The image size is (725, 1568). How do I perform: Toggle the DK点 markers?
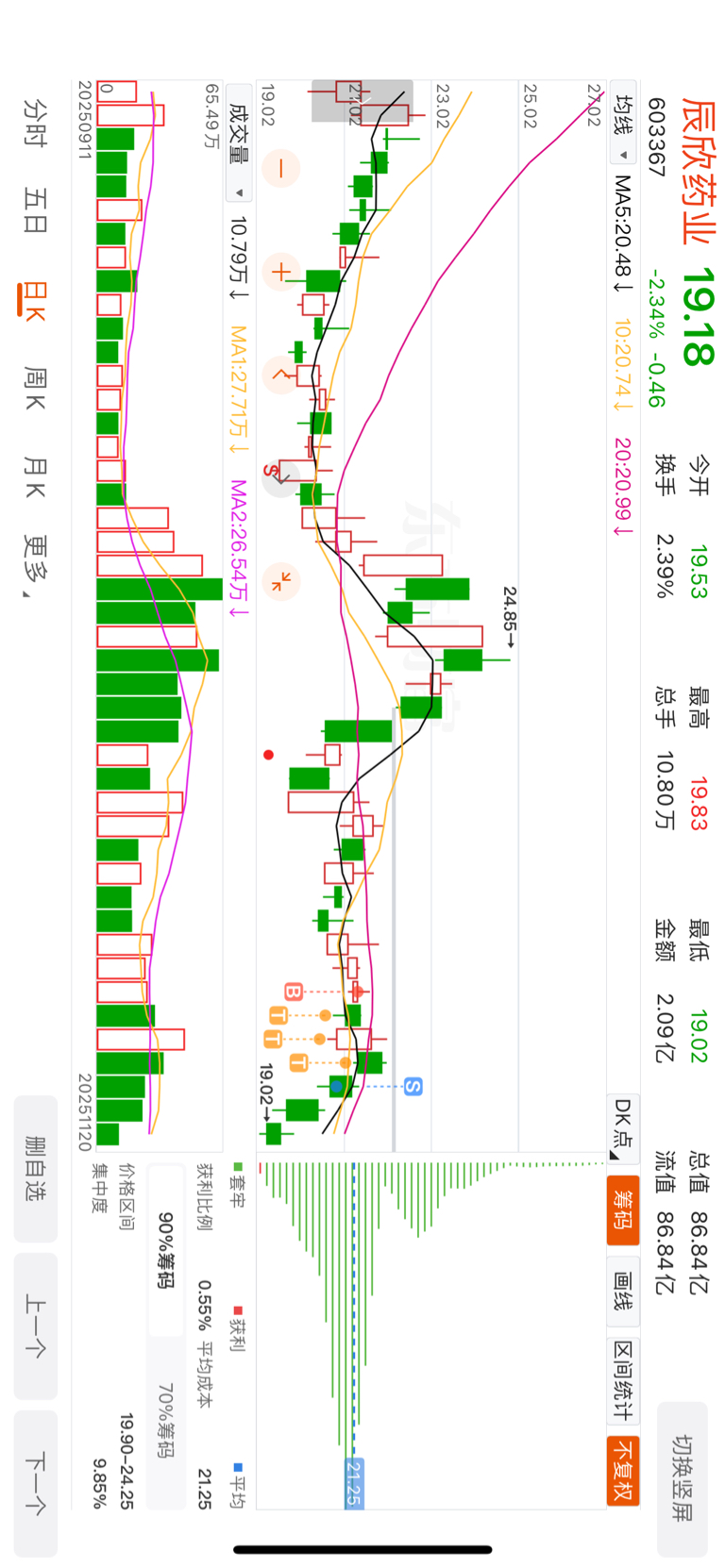(623, 1127)
